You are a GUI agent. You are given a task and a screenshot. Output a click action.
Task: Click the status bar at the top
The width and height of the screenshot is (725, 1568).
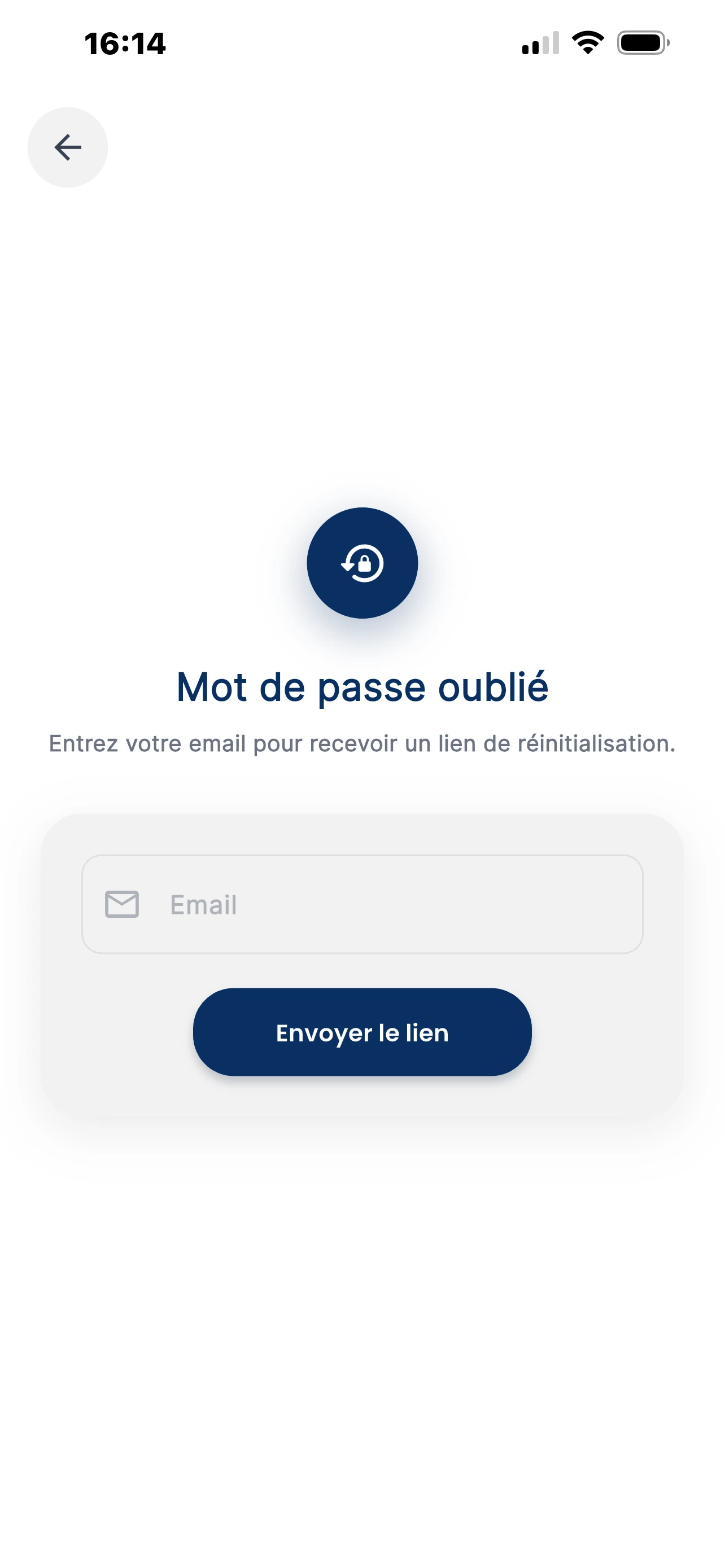(x=362, y=42)
